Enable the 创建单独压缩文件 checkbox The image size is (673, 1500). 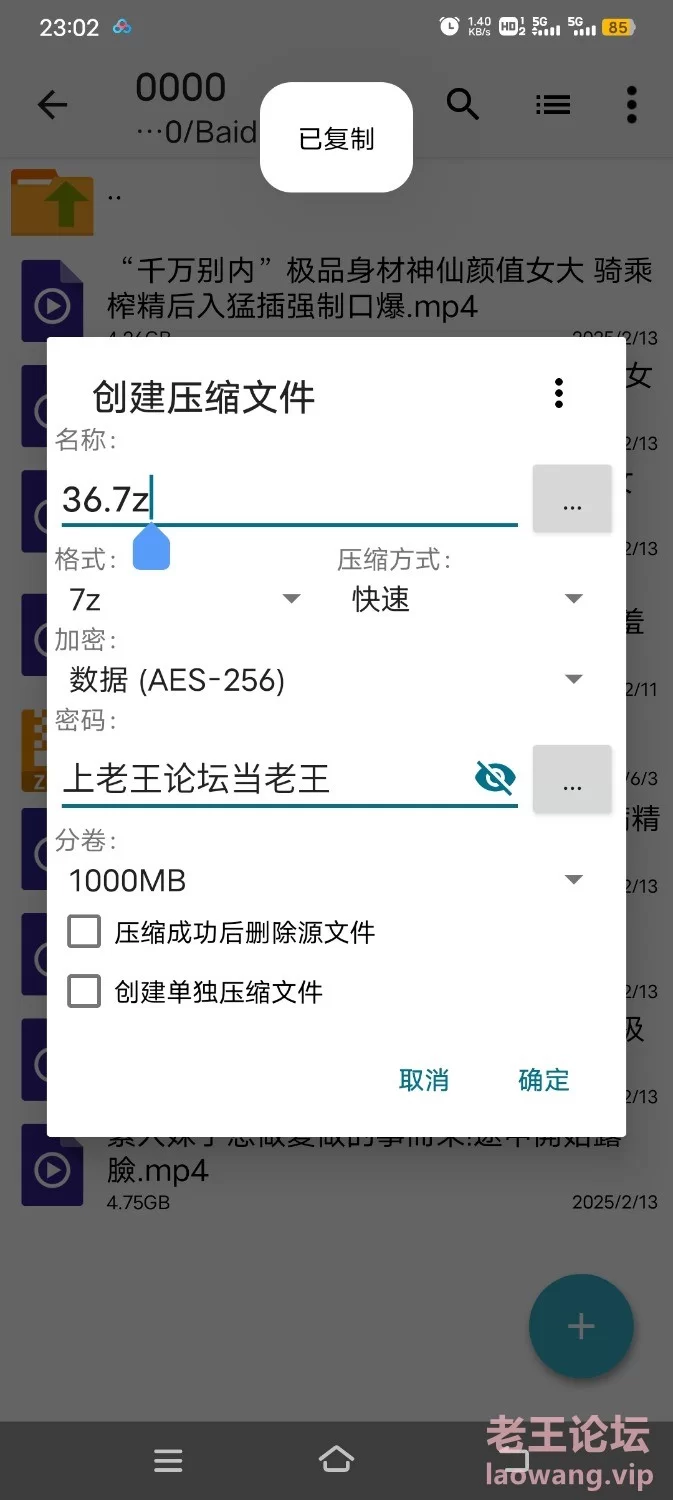(x=85, y=992)
